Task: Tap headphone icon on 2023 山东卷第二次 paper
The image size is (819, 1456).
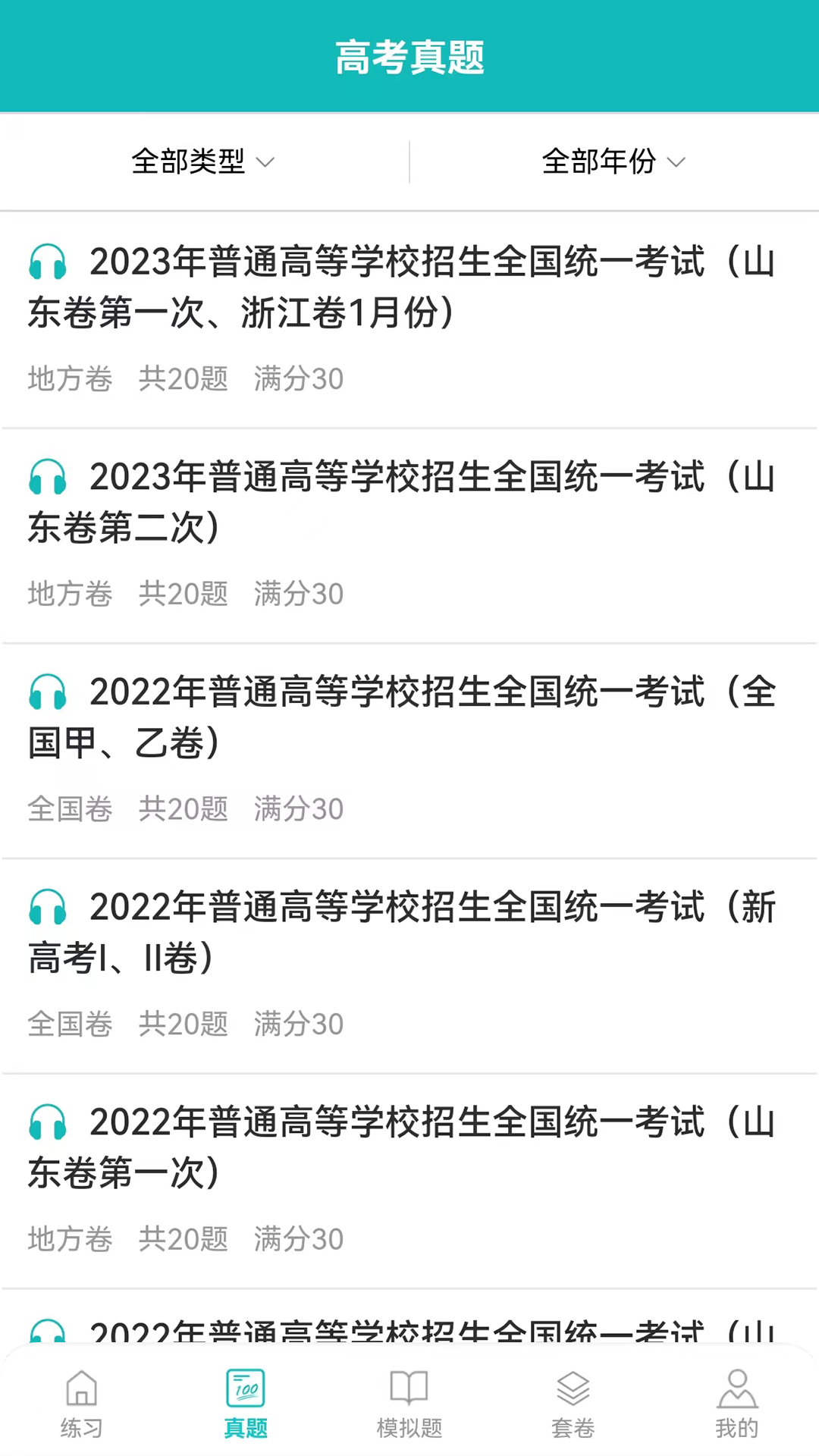Action: tap(47, 478)
